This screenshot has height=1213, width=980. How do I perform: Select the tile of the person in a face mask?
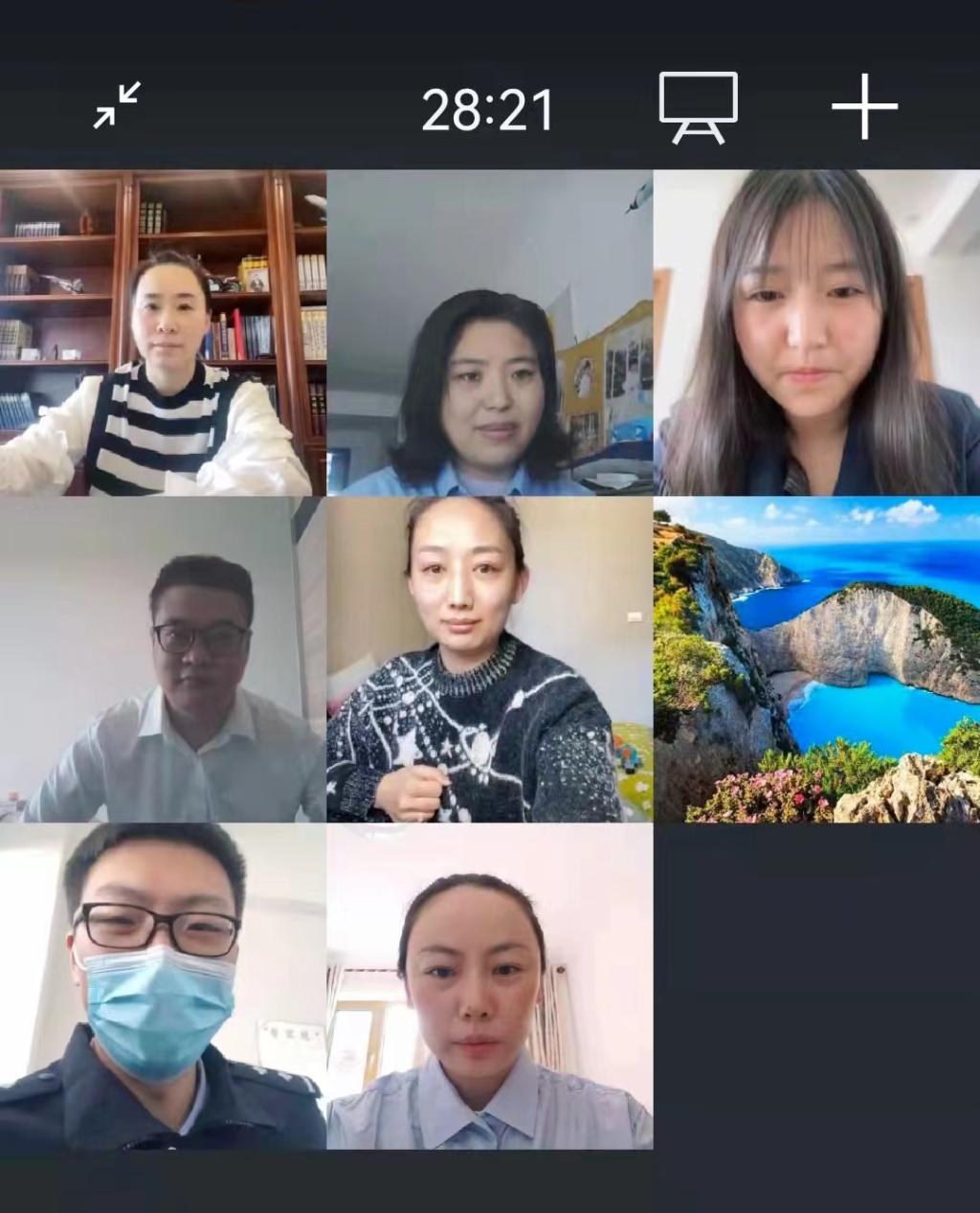click(163, 987)
